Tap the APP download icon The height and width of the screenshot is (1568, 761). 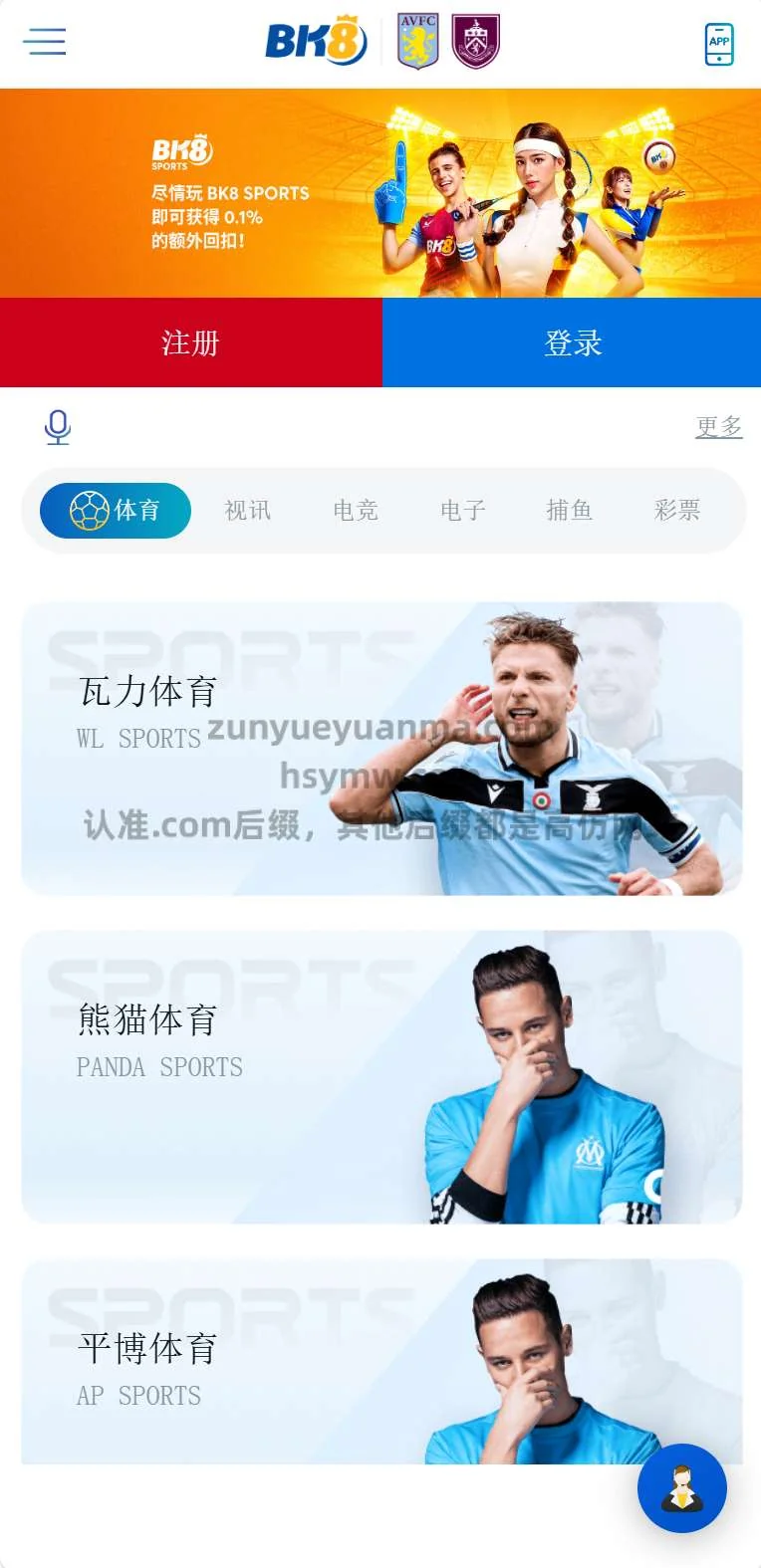[x=718, y=44]
